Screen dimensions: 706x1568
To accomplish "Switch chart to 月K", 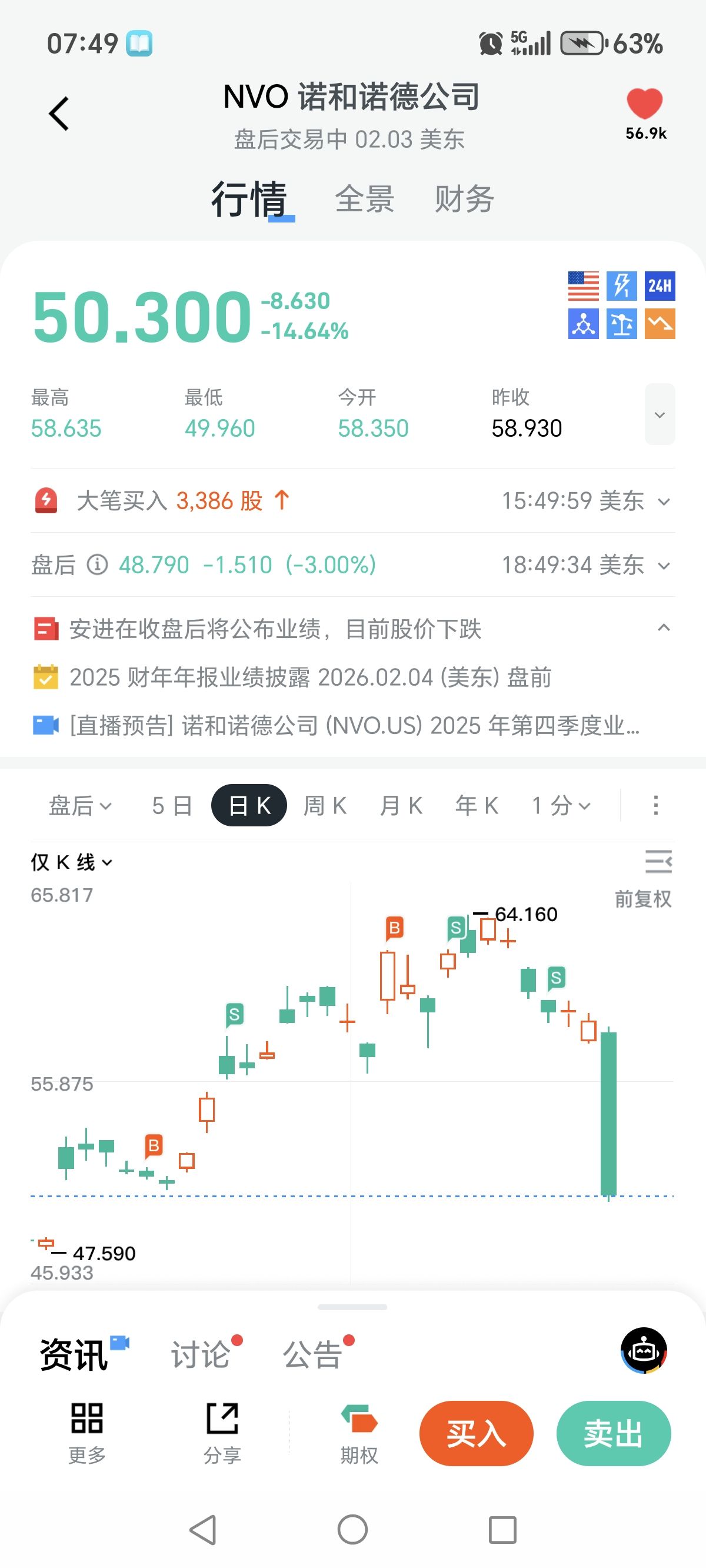I will [x=401, y=806].
